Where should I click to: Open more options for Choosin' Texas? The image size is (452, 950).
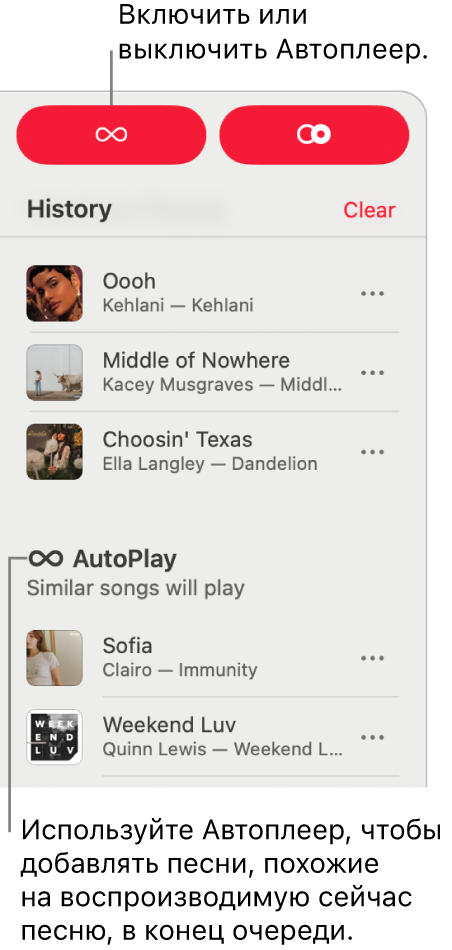point(373,452)
